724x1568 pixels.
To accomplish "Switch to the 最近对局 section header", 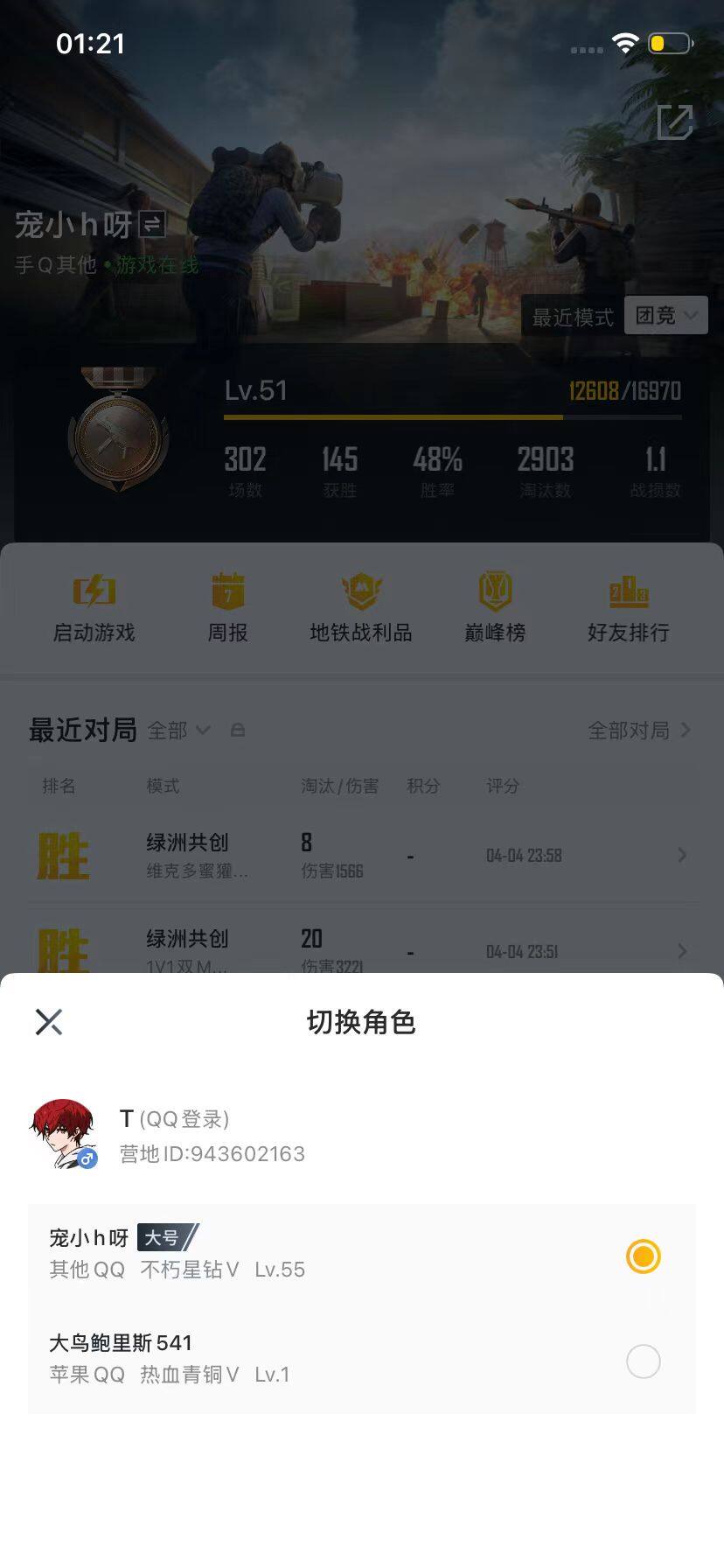I will (81, 729).
